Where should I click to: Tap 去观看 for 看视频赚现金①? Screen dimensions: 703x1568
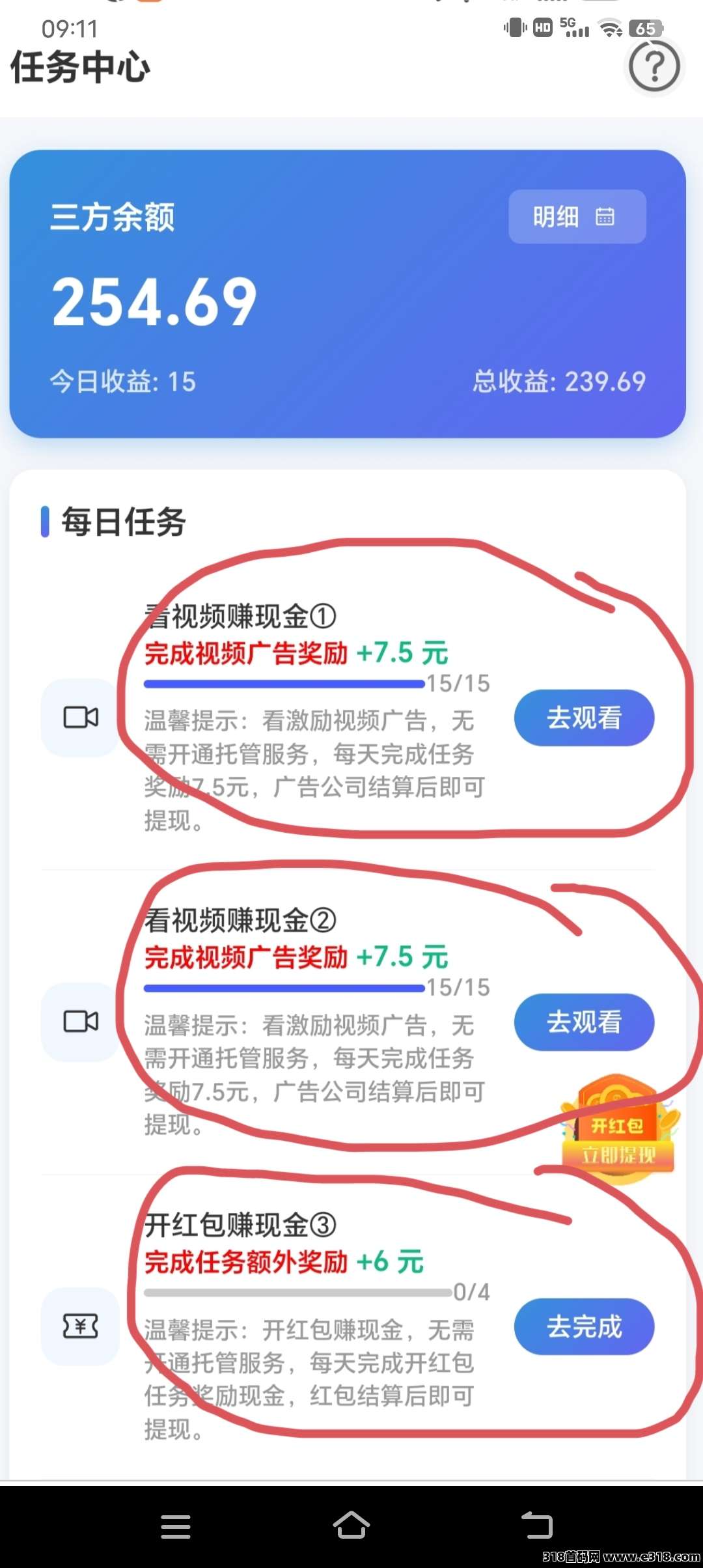584,718
